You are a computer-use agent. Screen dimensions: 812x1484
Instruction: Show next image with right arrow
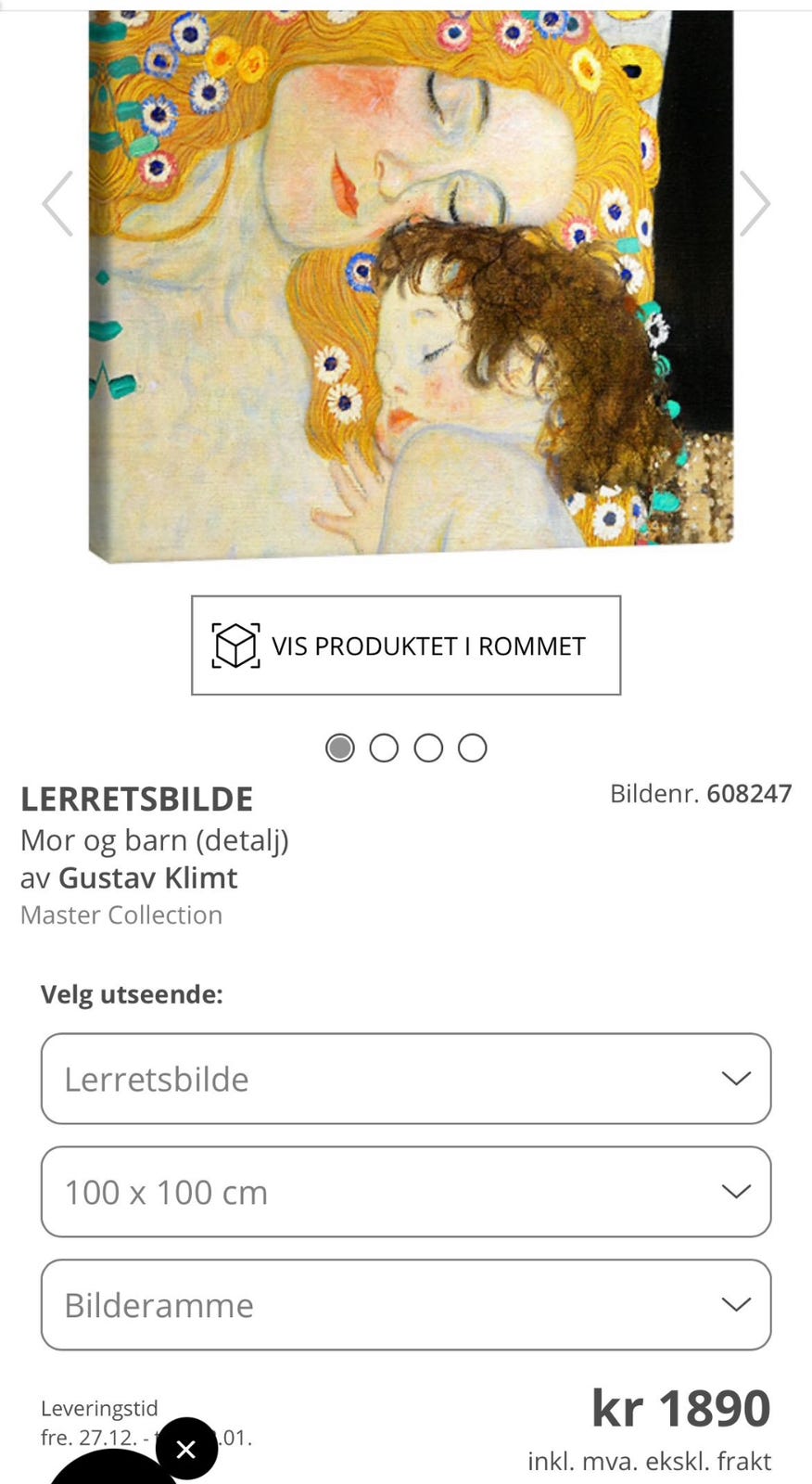(x=756, y=202)
